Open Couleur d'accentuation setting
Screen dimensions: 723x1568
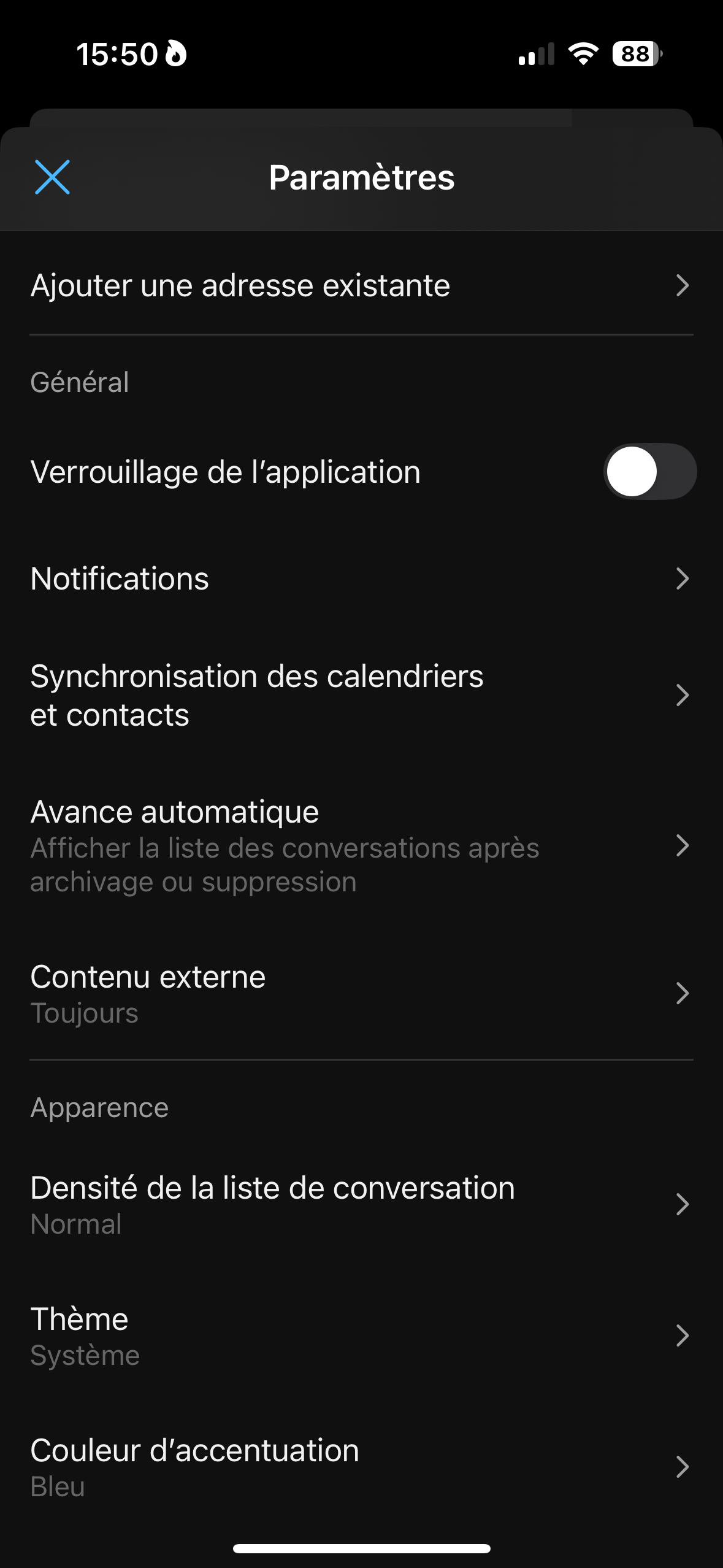(x=361, y=1467)
